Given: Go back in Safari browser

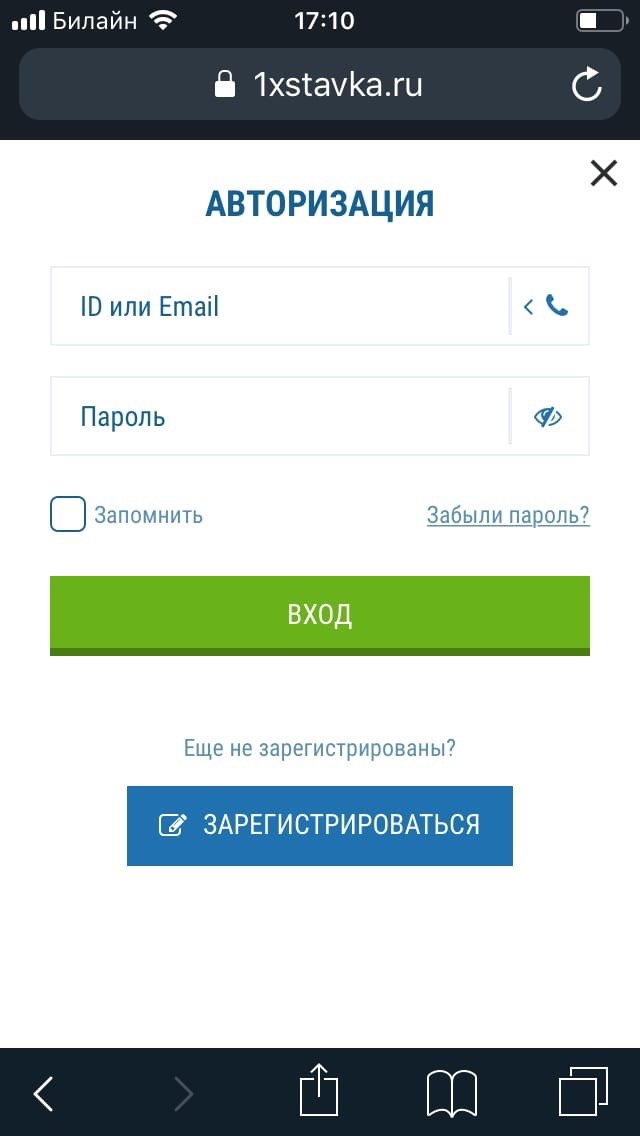Looking at the screenshot, I should pyautogui.click(x=43, y=1093).
